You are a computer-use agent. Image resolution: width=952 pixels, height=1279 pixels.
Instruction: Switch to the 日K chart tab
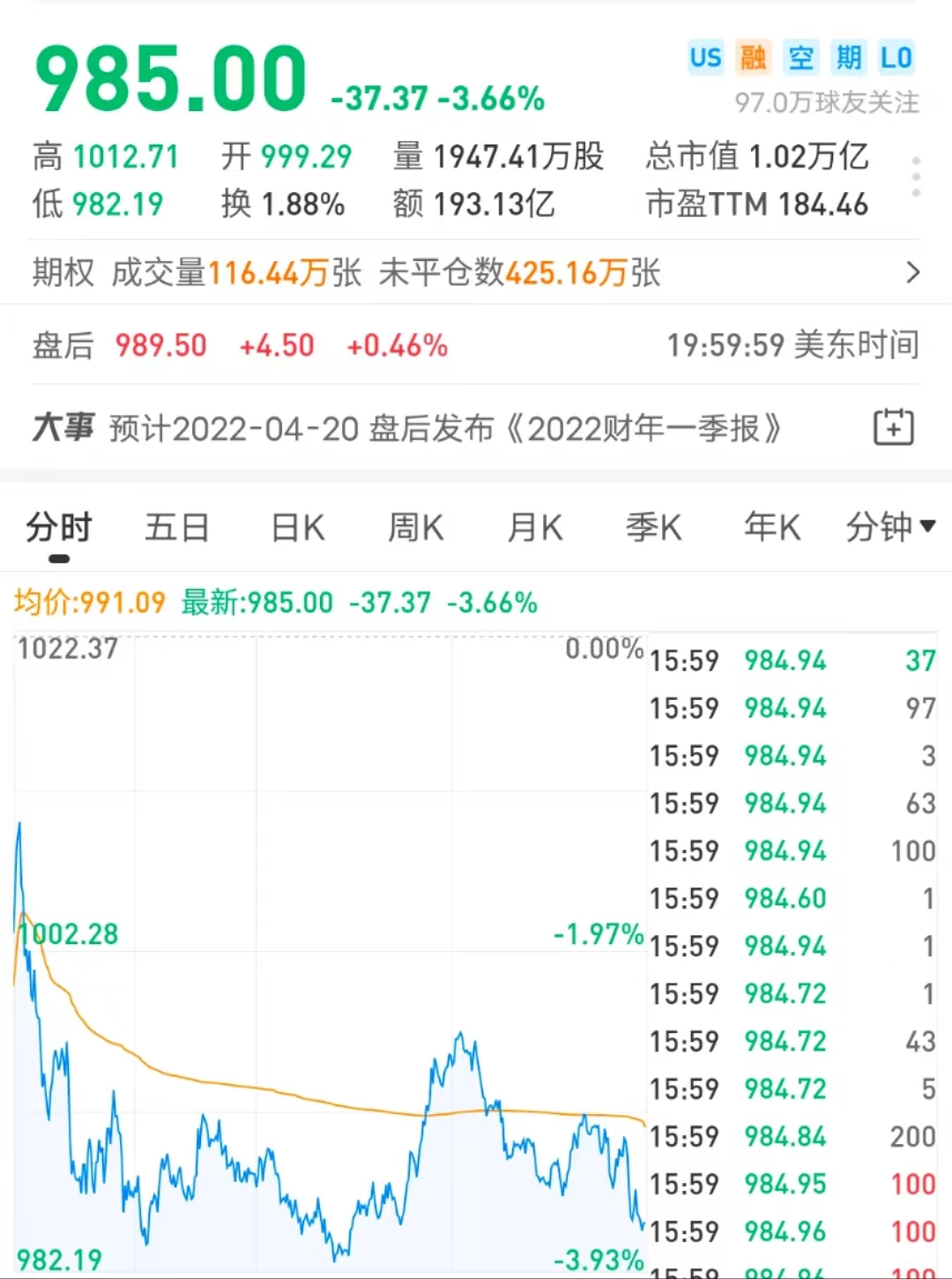click(298, 528)
